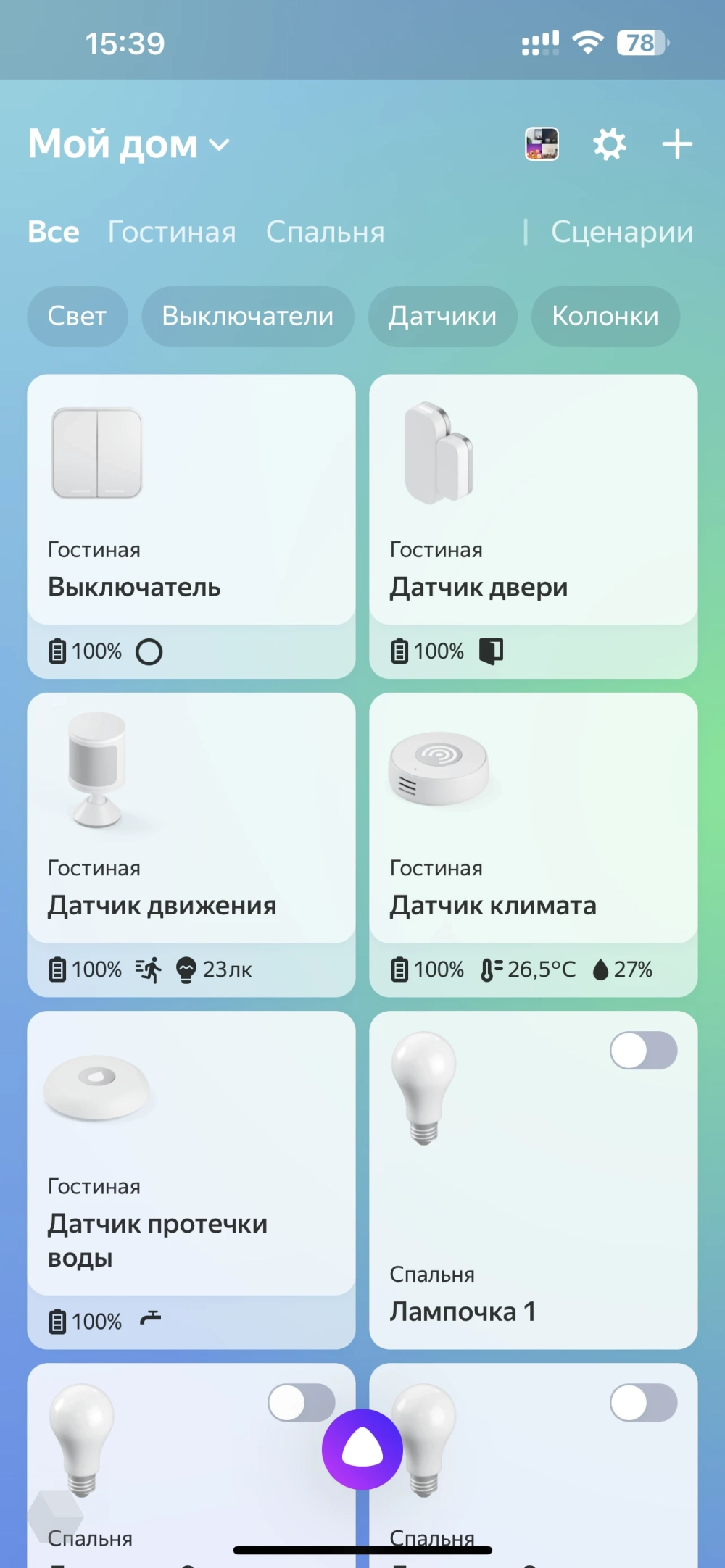This screenshot has height=1568, width=725.
Task: Switch to the Спальня room tab
Action: 325,232
